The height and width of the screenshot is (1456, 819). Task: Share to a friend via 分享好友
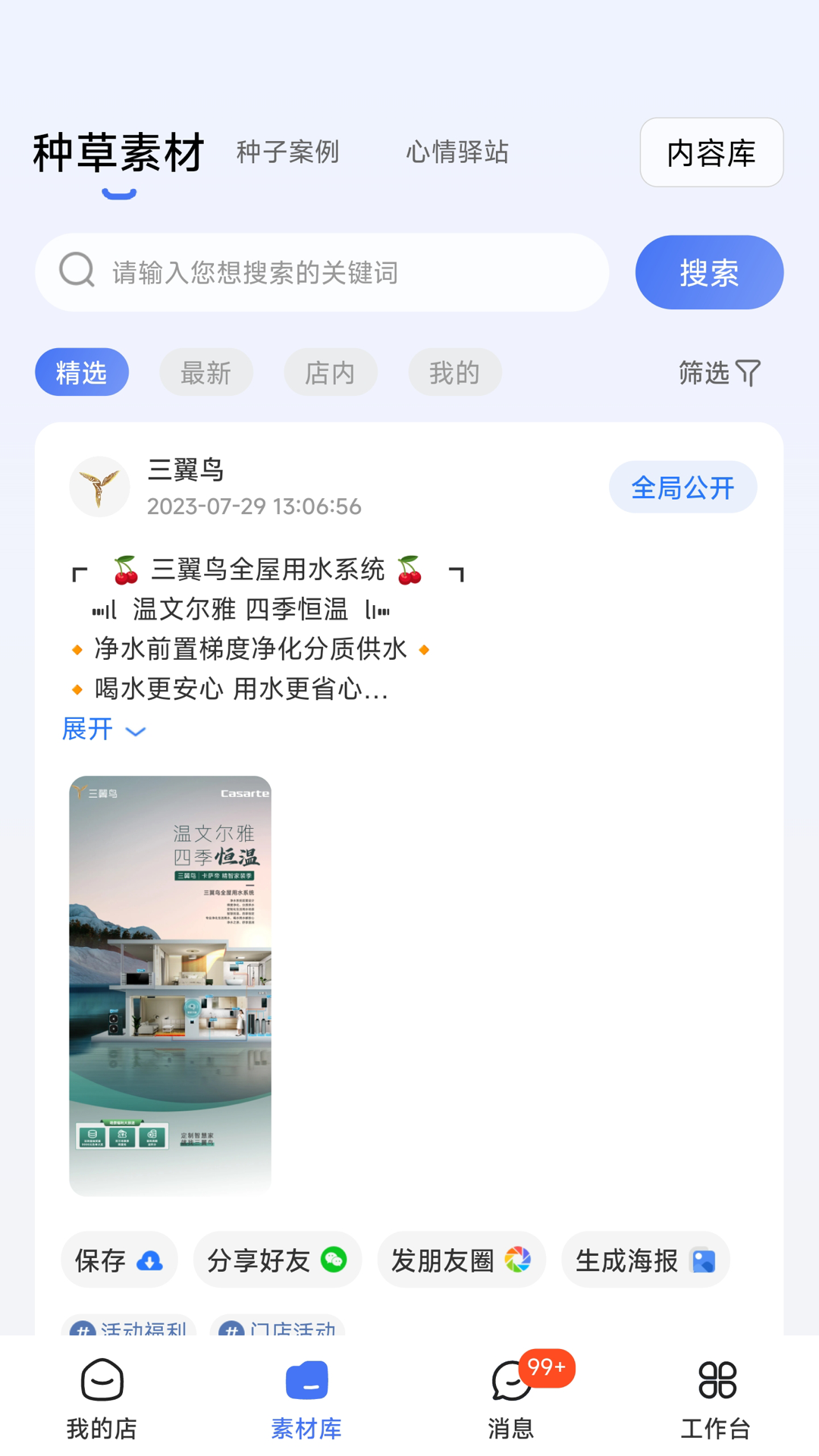click(277, 1260)
